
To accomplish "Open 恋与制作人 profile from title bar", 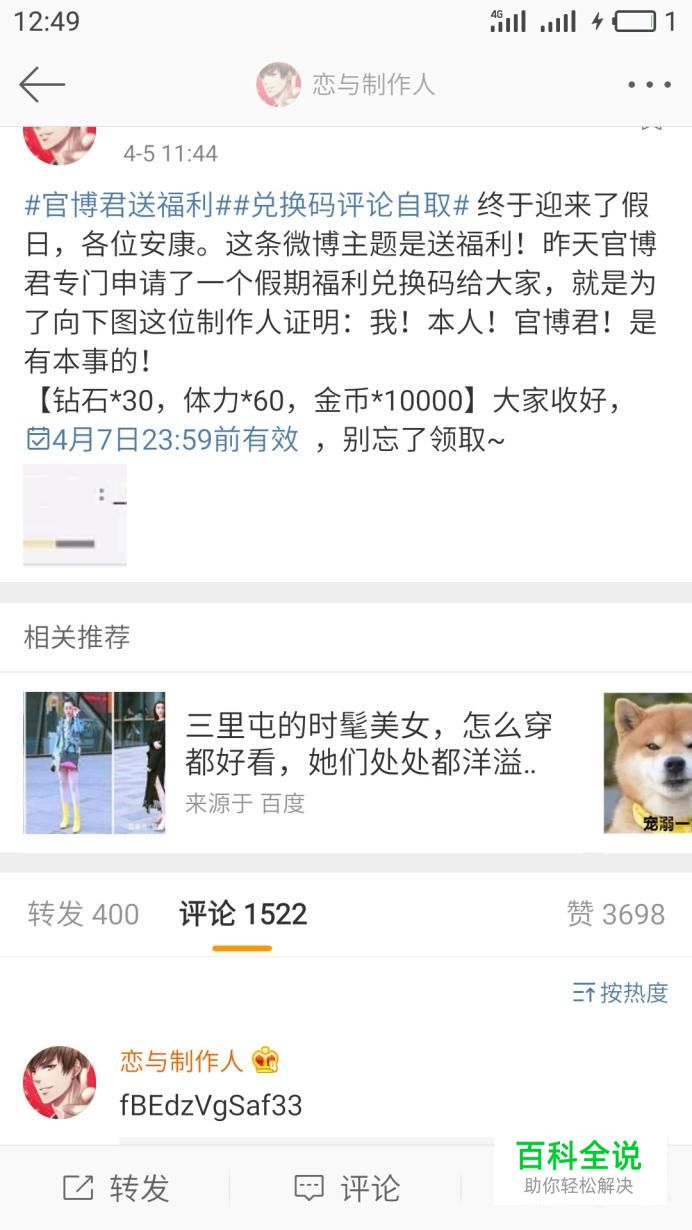I will tap(346, 85).
